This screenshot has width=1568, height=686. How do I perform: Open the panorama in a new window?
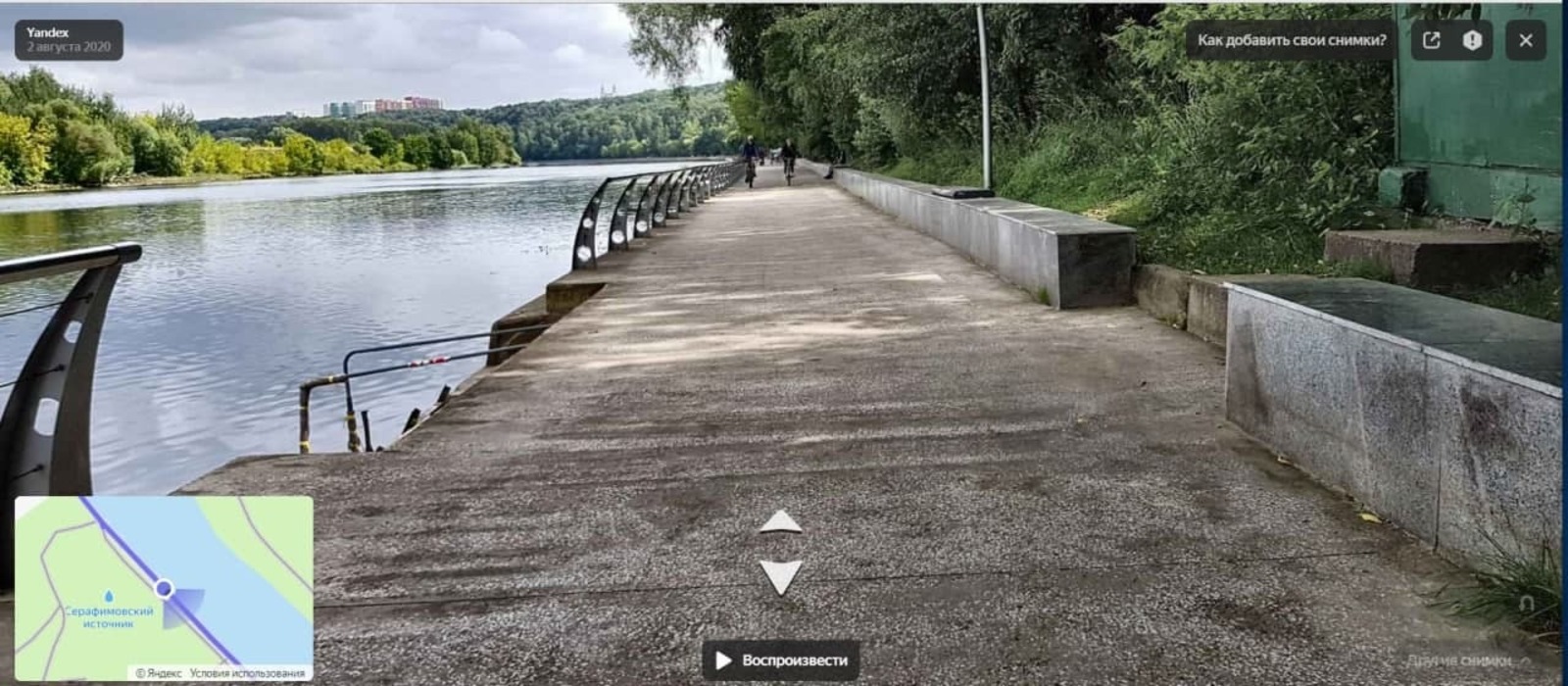coord(1431,40)
